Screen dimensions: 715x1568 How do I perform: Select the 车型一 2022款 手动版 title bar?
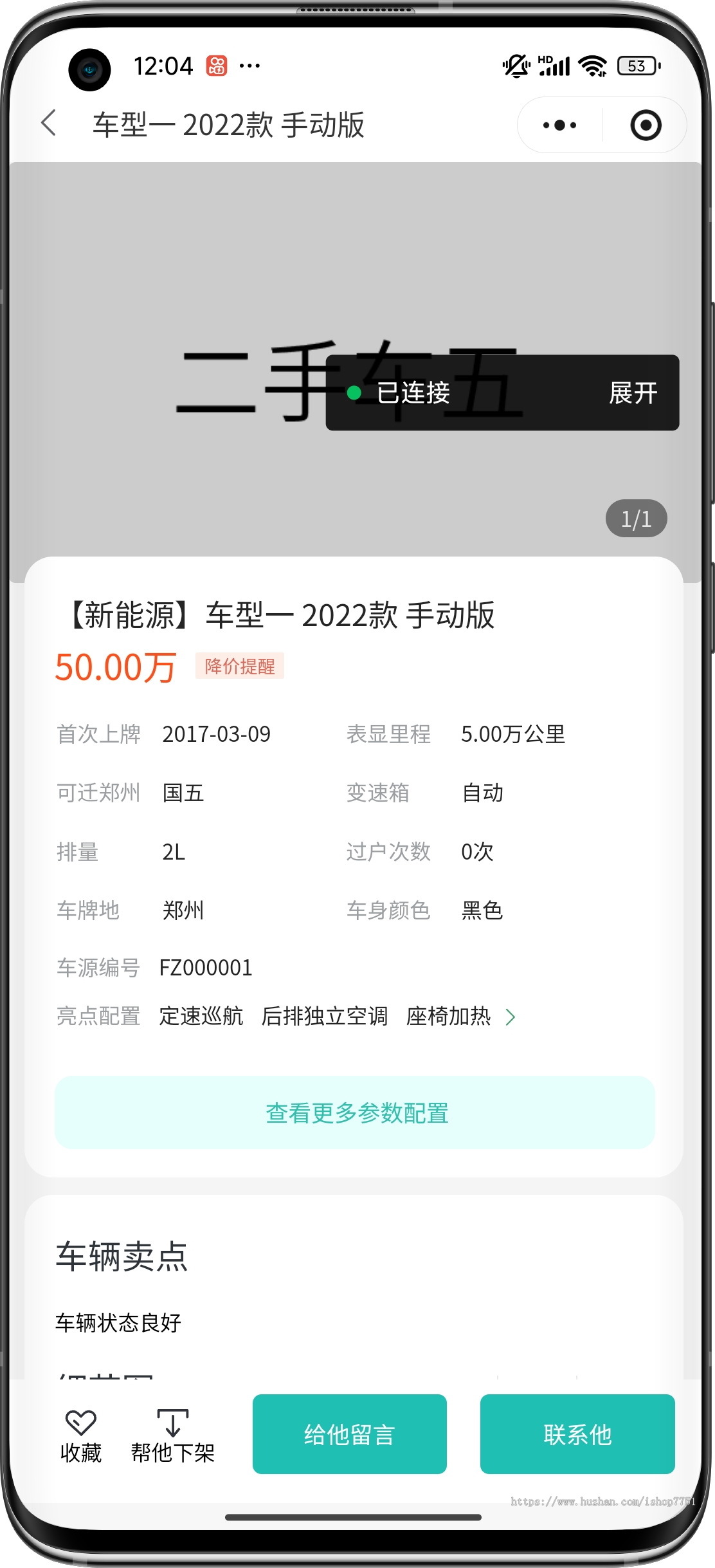pyautogui.click(x=228, y=127)
